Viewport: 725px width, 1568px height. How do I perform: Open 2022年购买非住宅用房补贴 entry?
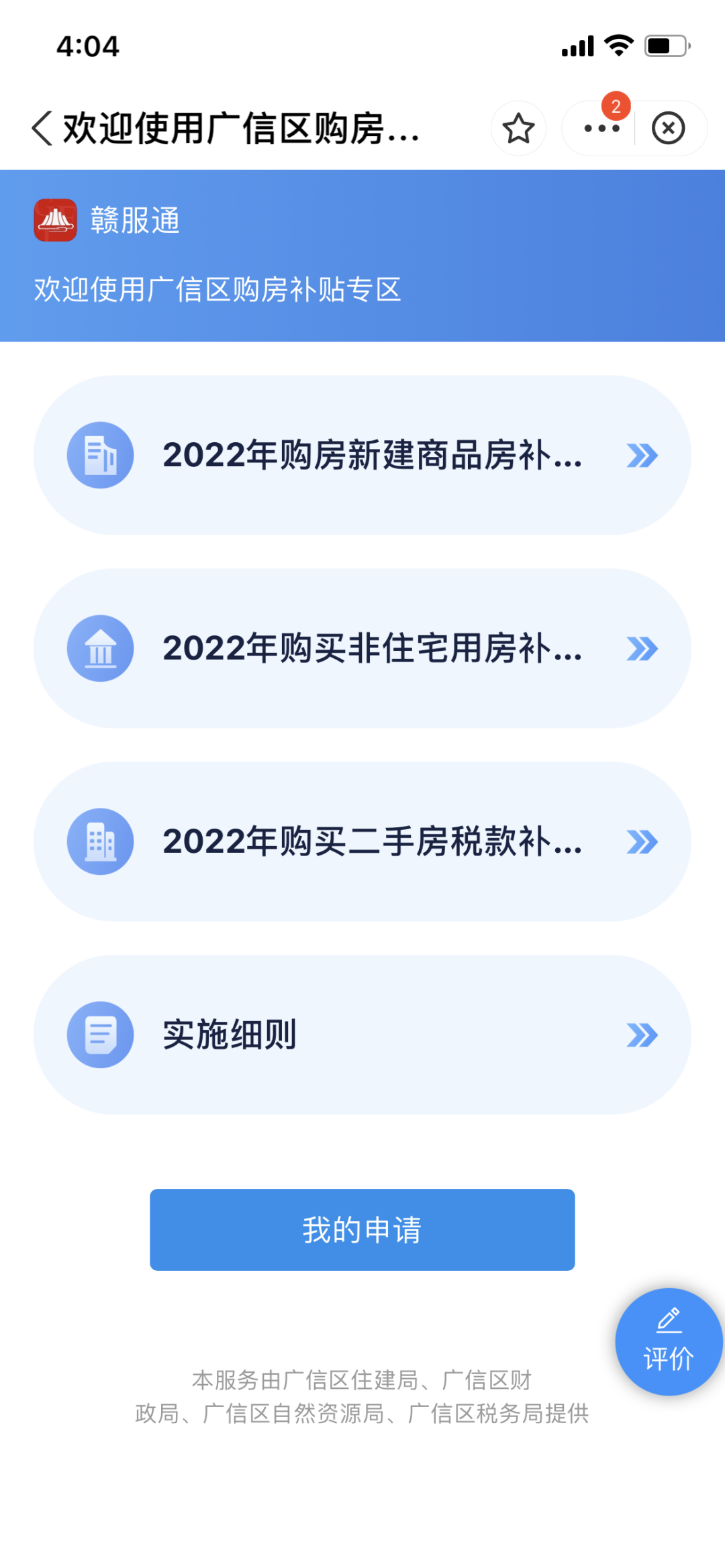pos(362,648)
